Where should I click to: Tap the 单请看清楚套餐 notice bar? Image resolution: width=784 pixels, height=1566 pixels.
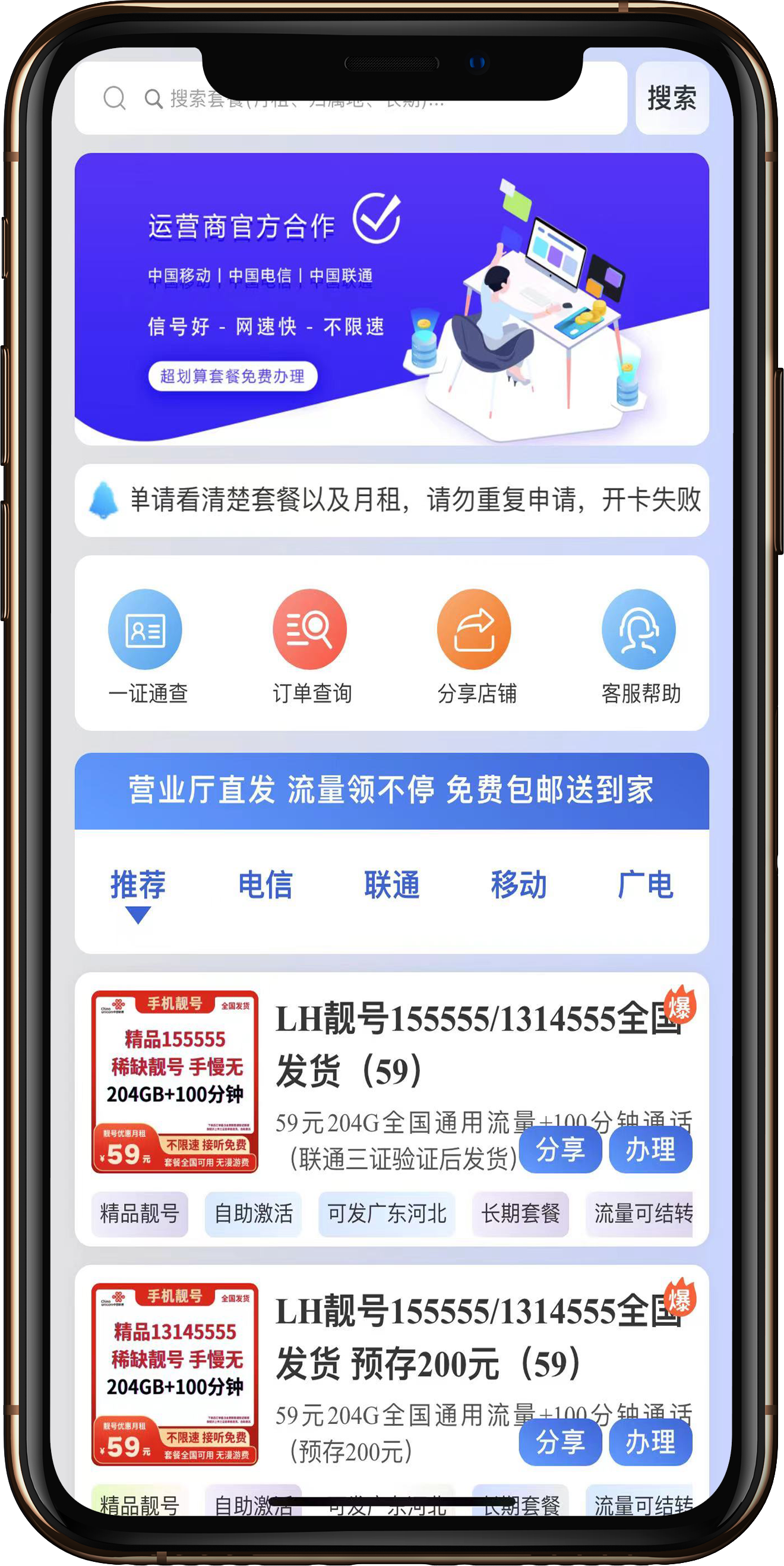click(391, 500)
